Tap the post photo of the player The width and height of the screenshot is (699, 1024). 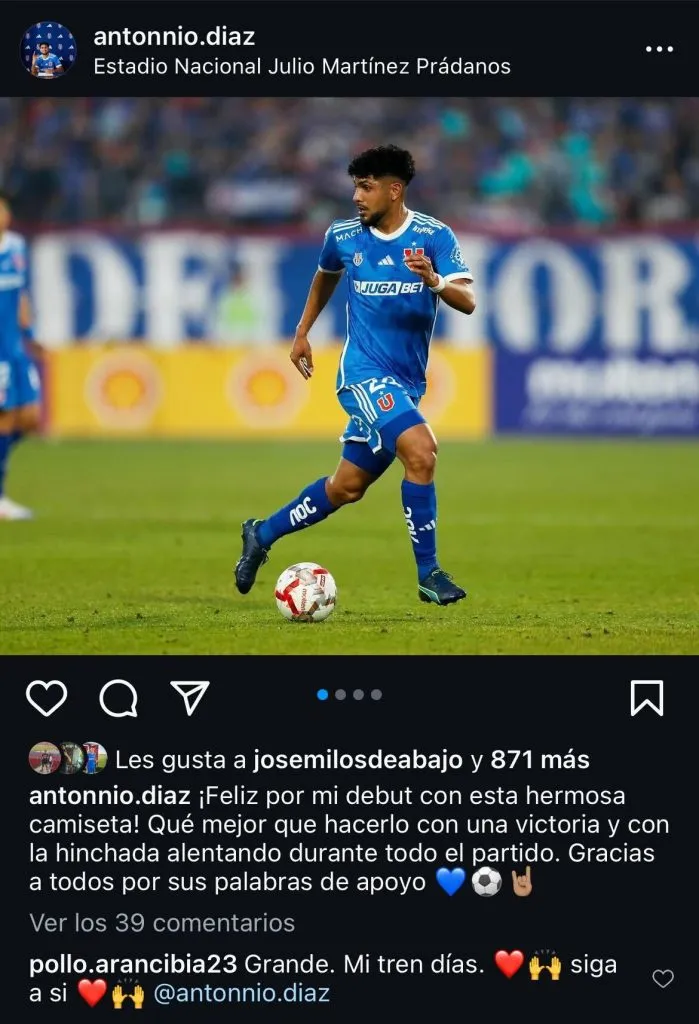tap(349, 375)
